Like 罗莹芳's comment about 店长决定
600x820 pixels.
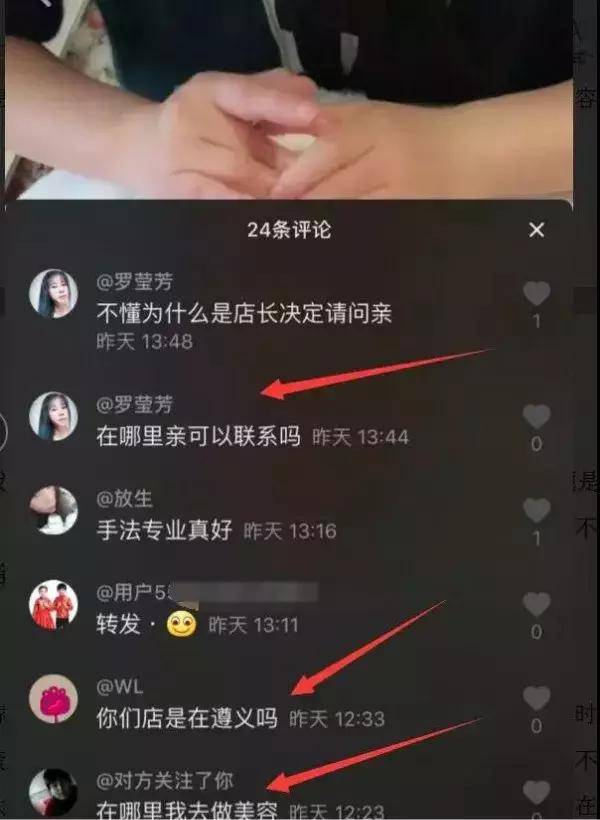[537, 294]
